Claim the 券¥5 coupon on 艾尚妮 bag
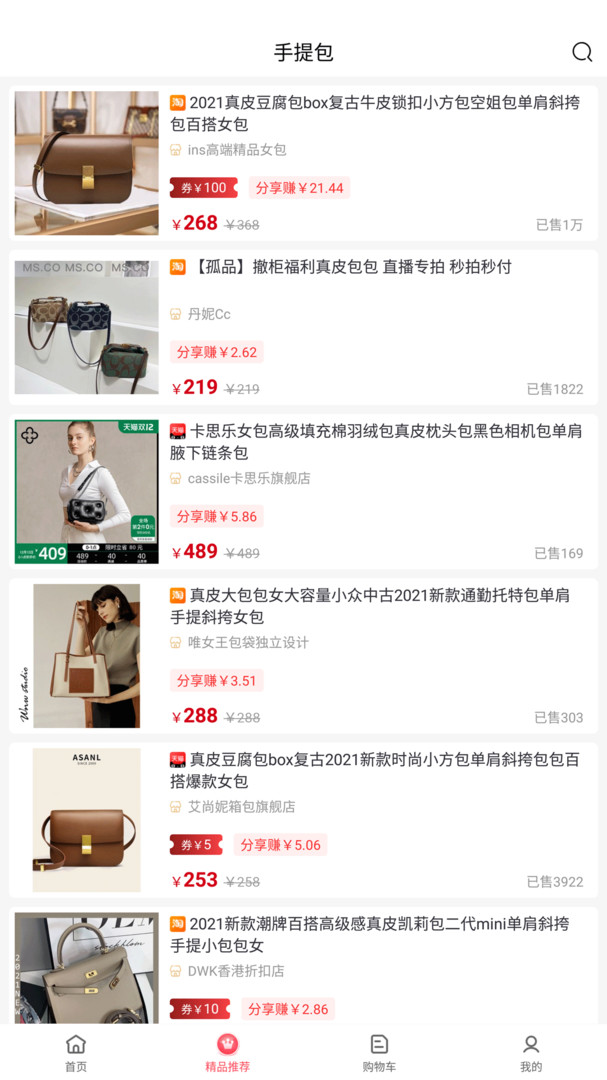The height and width of the screenshot is (1080, 607). (x=196, y=845)
